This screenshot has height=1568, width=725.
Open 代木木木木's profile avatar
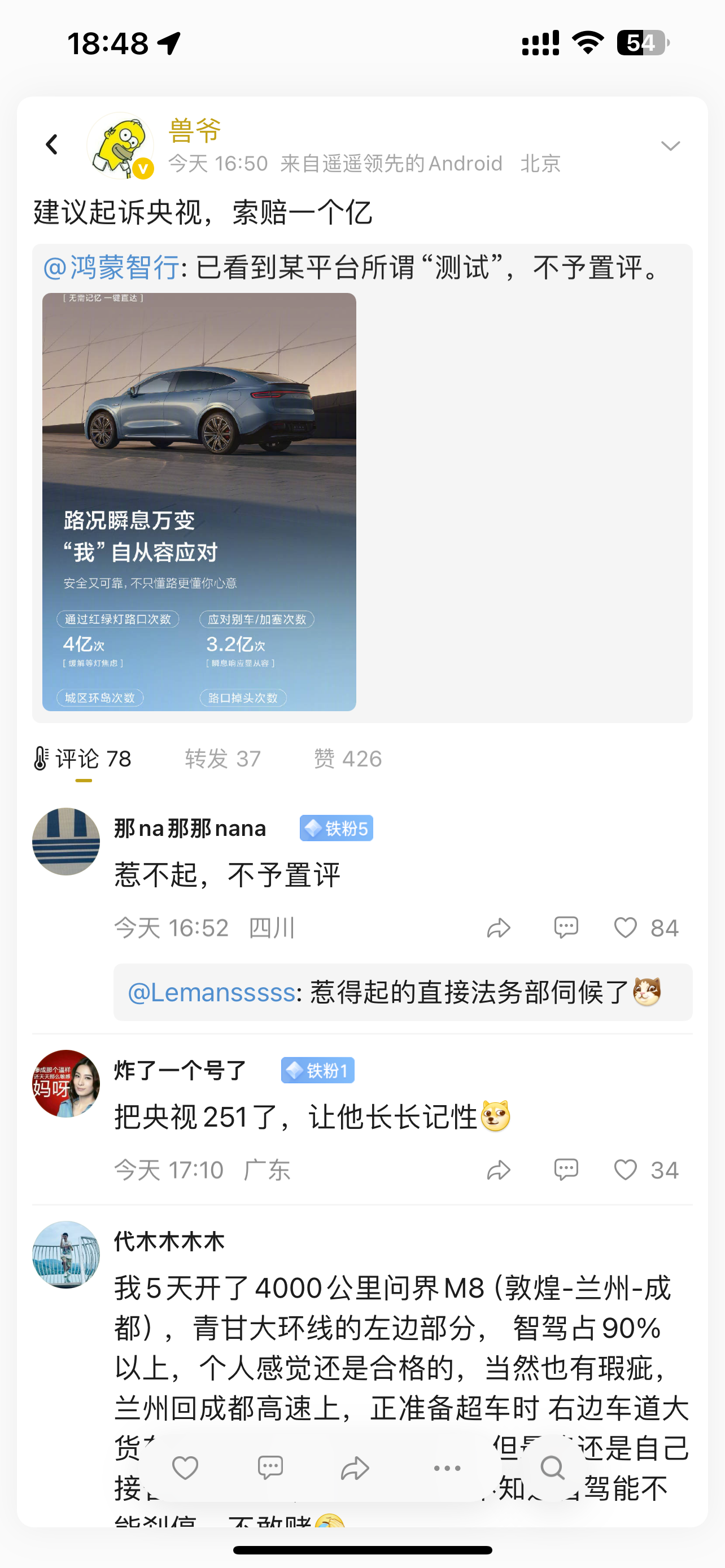(65, 1255)
